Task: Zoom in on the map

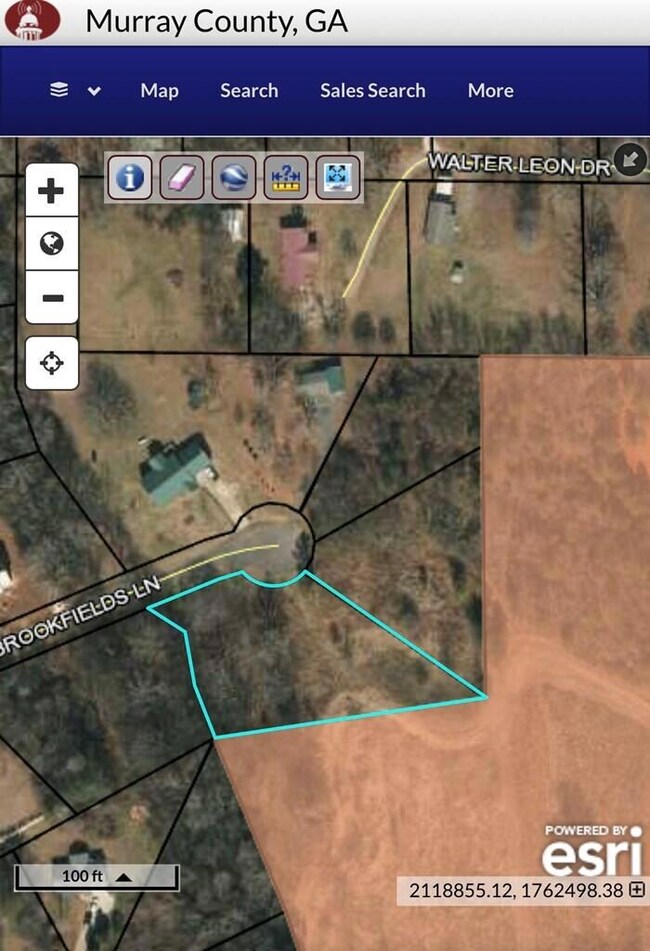Action: pyautogui.click(x=52, y=191)
